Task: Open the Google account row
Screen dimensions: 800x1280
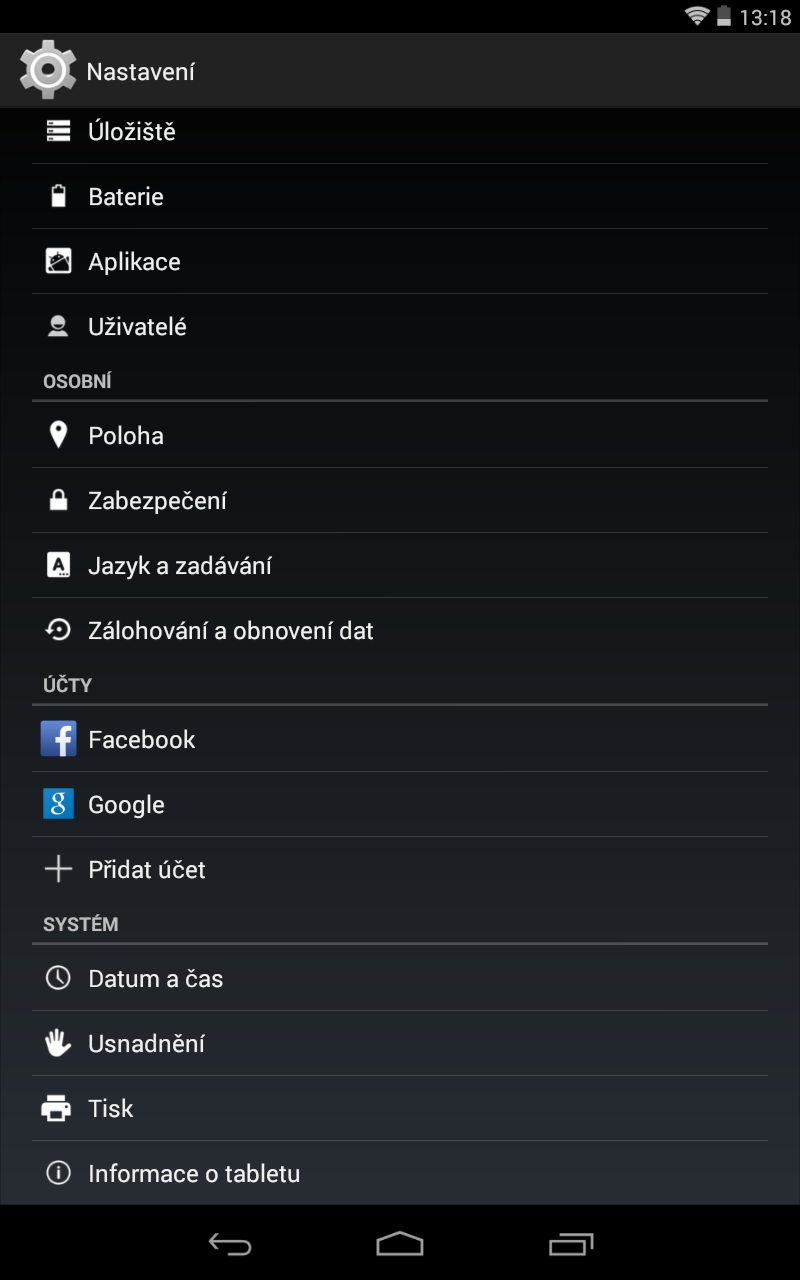Action: 400,805
